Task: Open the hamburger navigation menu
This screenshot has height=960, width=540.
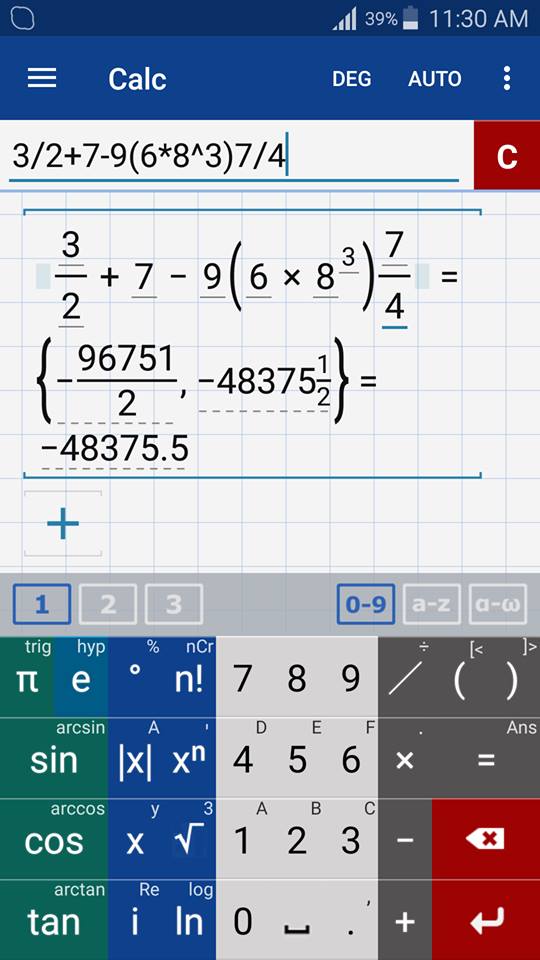Action: coord(42,78)
